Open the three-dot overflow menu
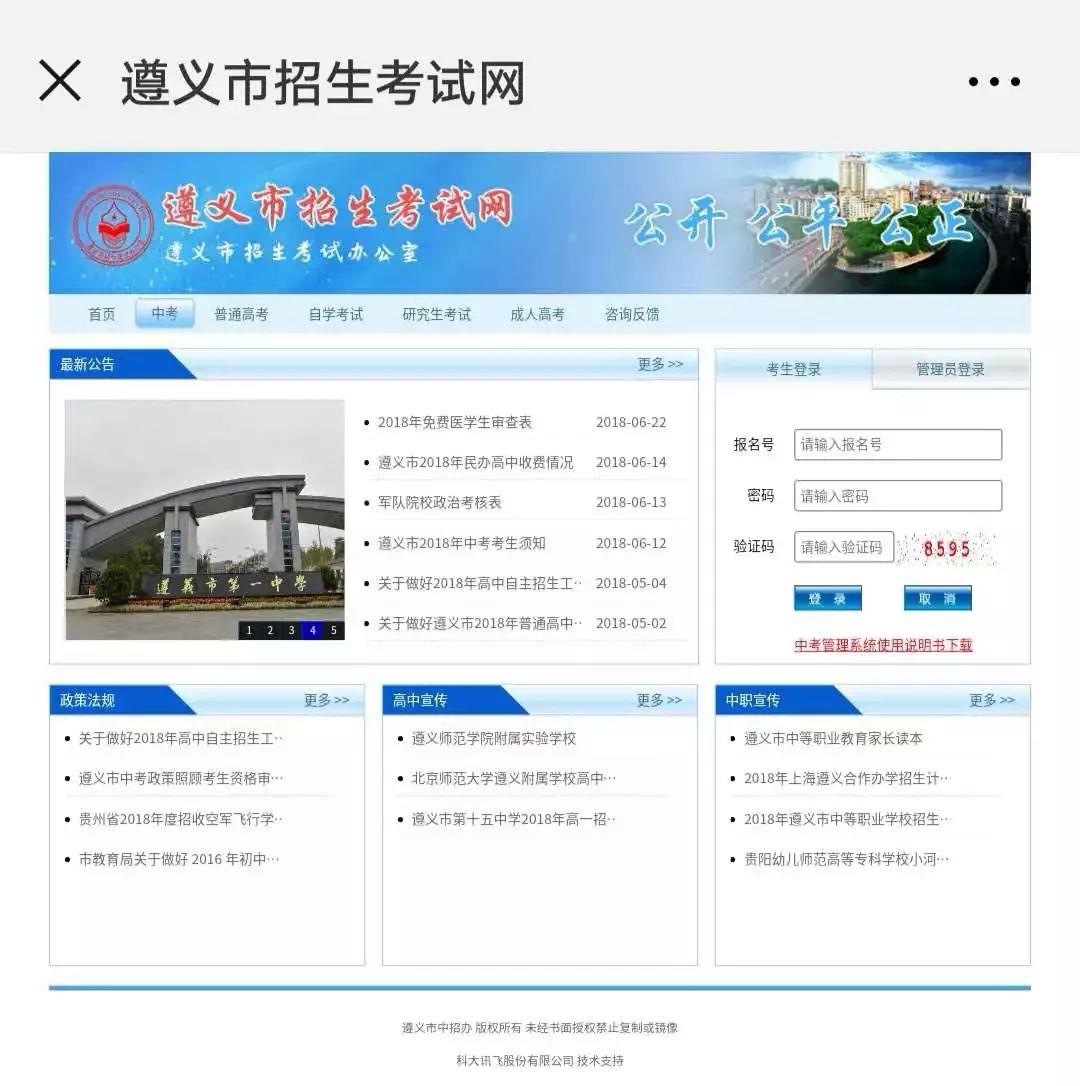This screenshot has height=1086, width=1080. click(x=994, y=82)
